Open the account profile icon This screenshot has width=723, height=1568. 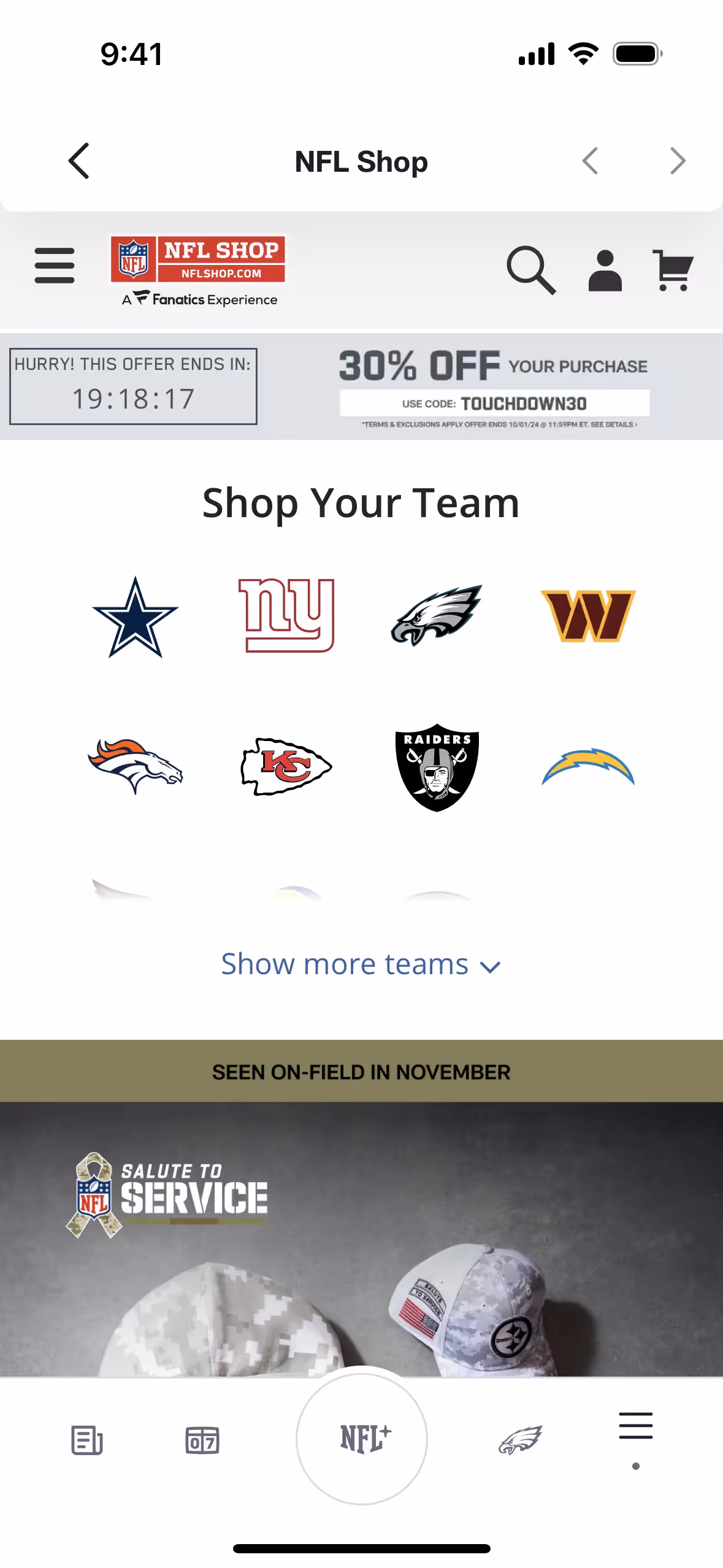tap(605, 271)
